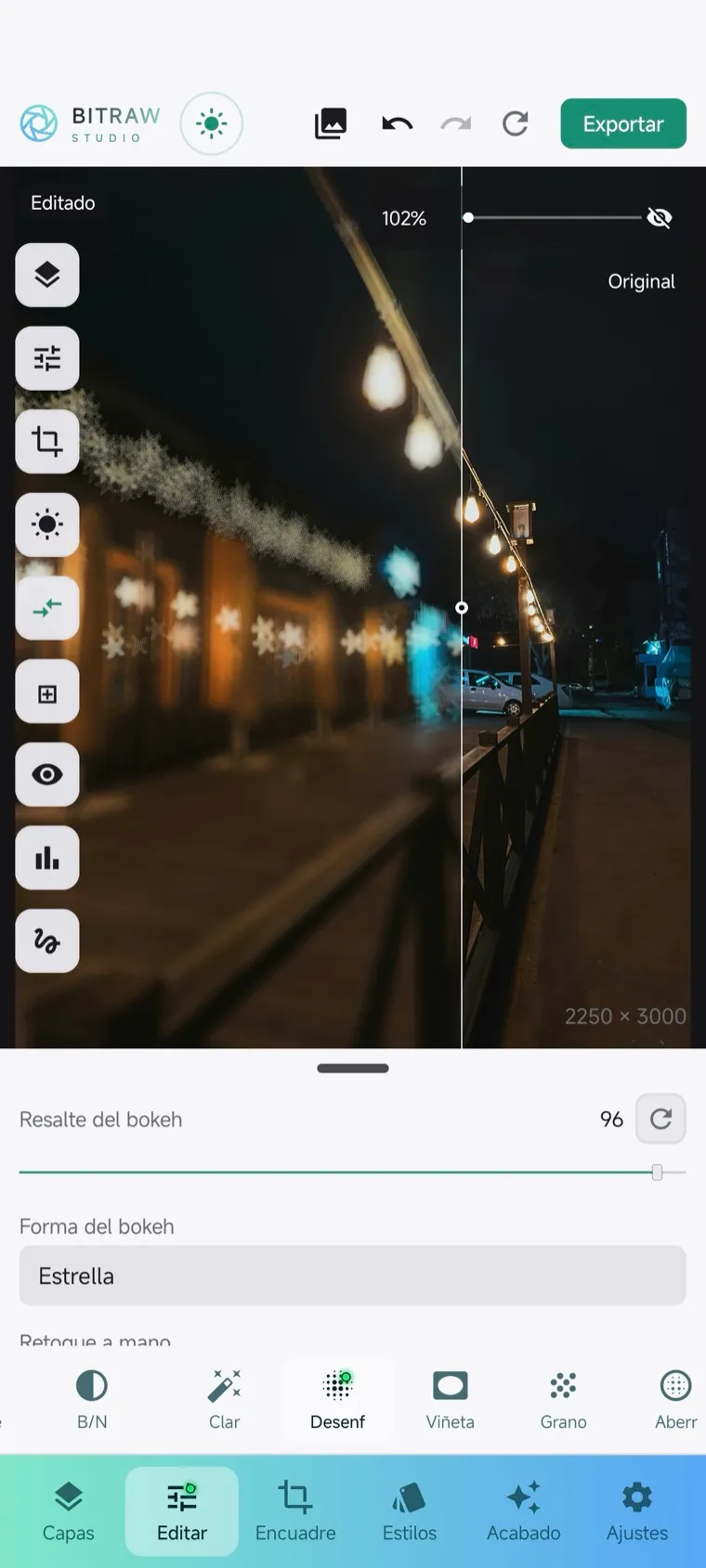Select the Grano adjustment
The height and width of the screenshot is (1568, 706).
[564, 1400]
